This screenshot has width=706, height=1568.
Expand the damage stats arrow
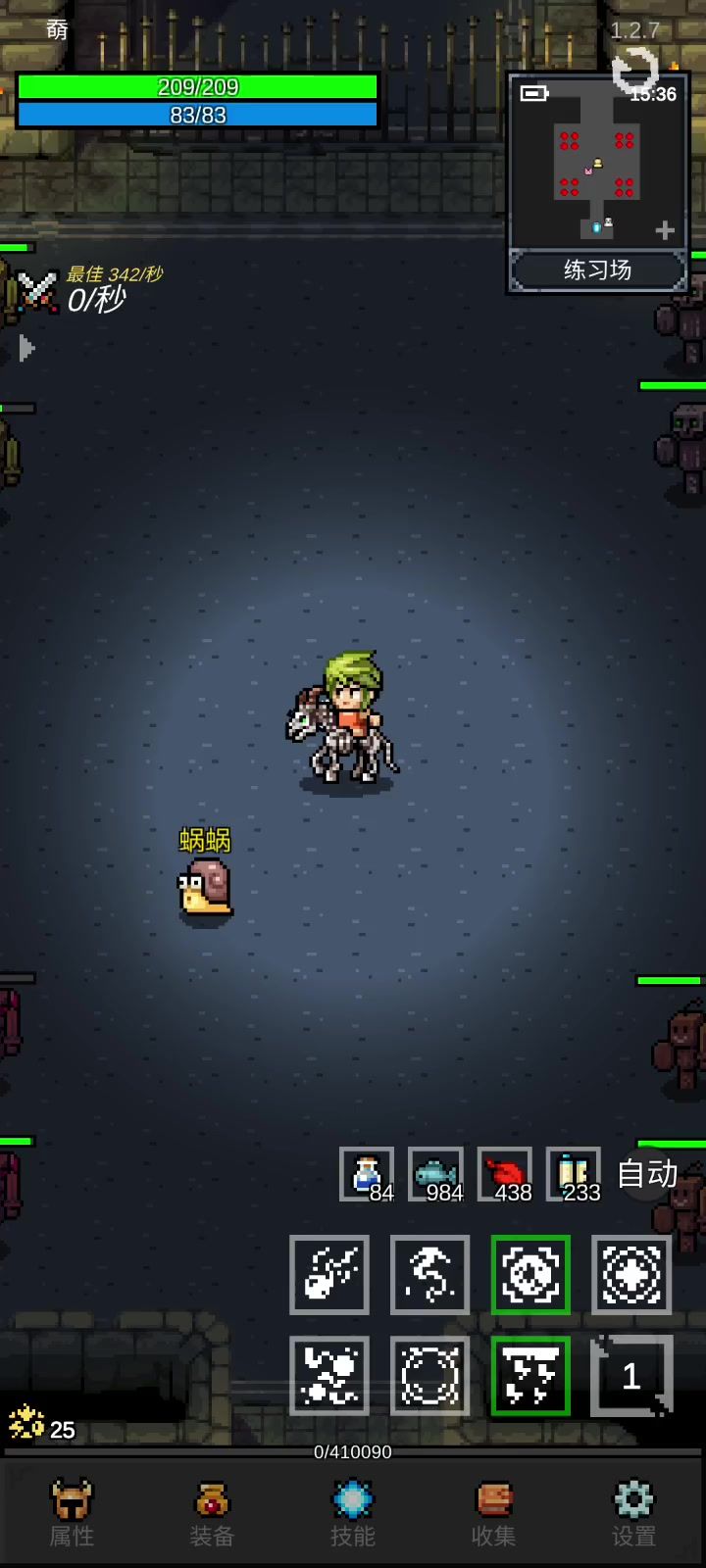(26, 348)
